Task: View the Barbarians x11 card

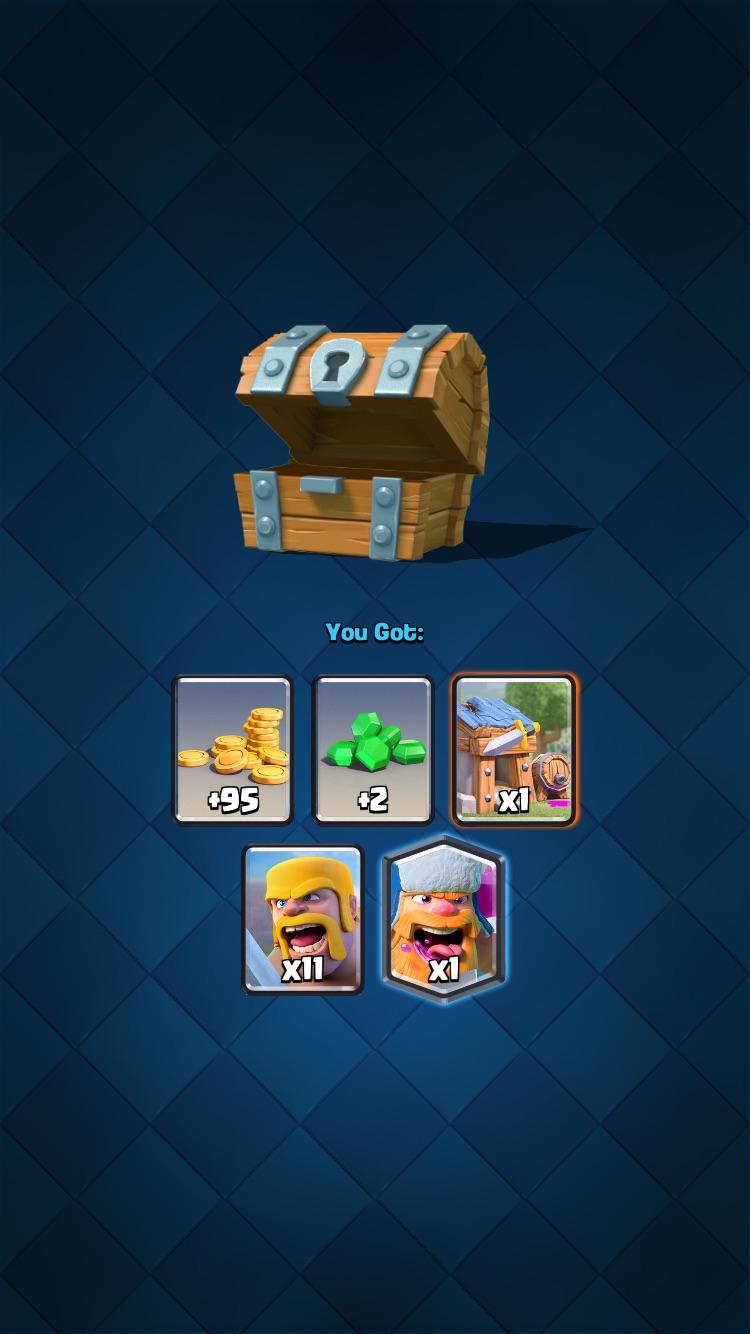Action: coord(303,920)
